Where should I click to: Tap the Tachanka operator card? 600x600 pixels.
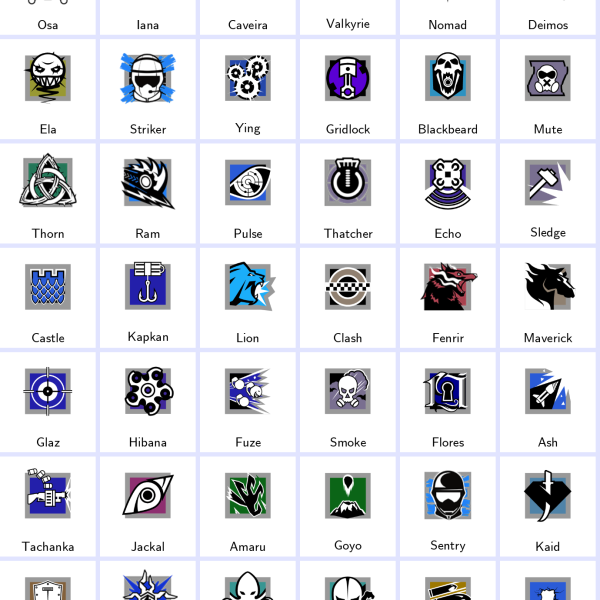48,505
